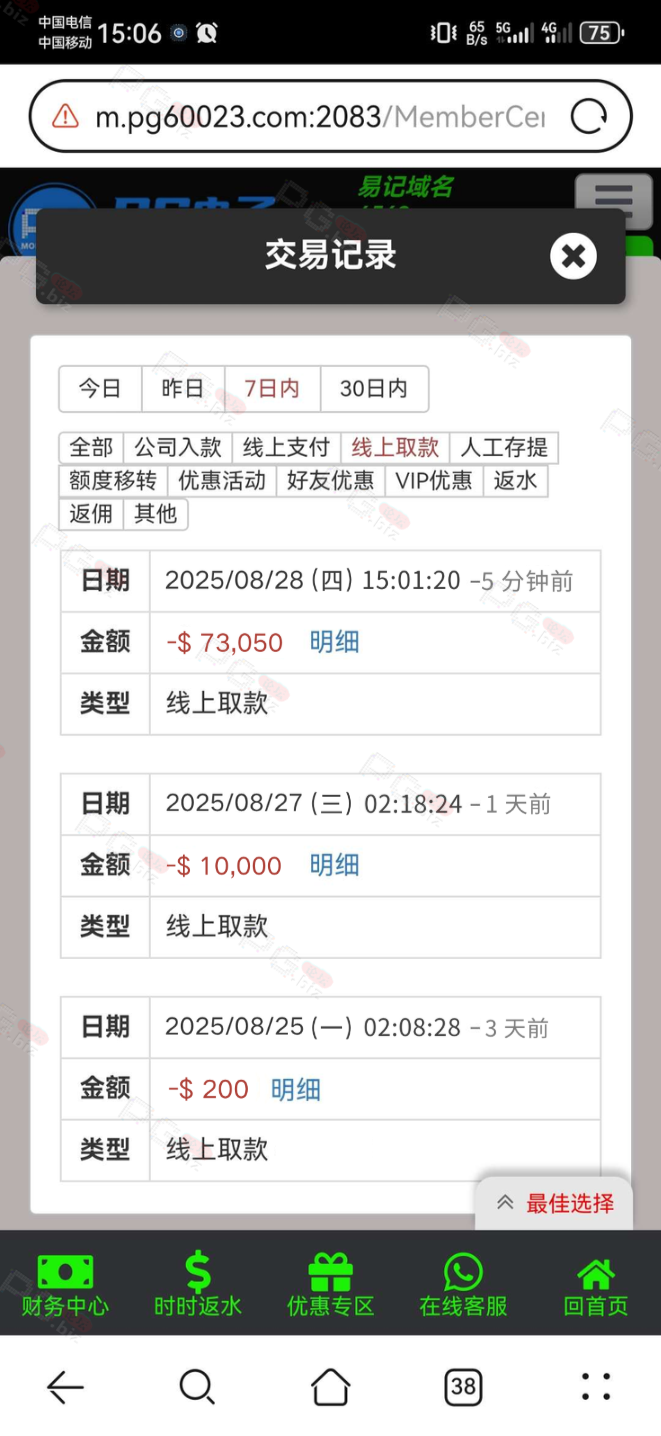This screenshot has width=661, height=1436.
Task: Contact 在线客服
Action: (463, 1285)
